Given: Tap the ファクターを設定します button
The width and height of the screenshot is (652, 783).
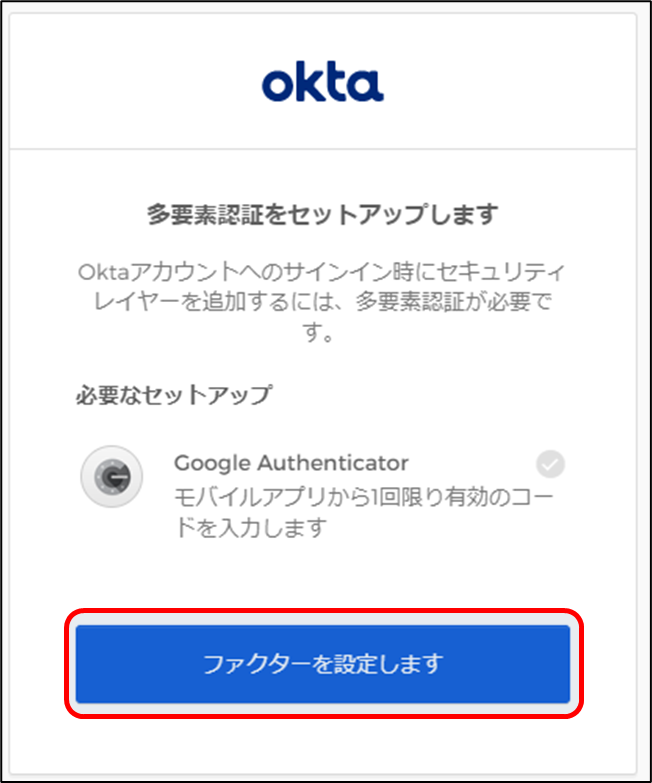Looking at the screenshot, I should 323,664.
